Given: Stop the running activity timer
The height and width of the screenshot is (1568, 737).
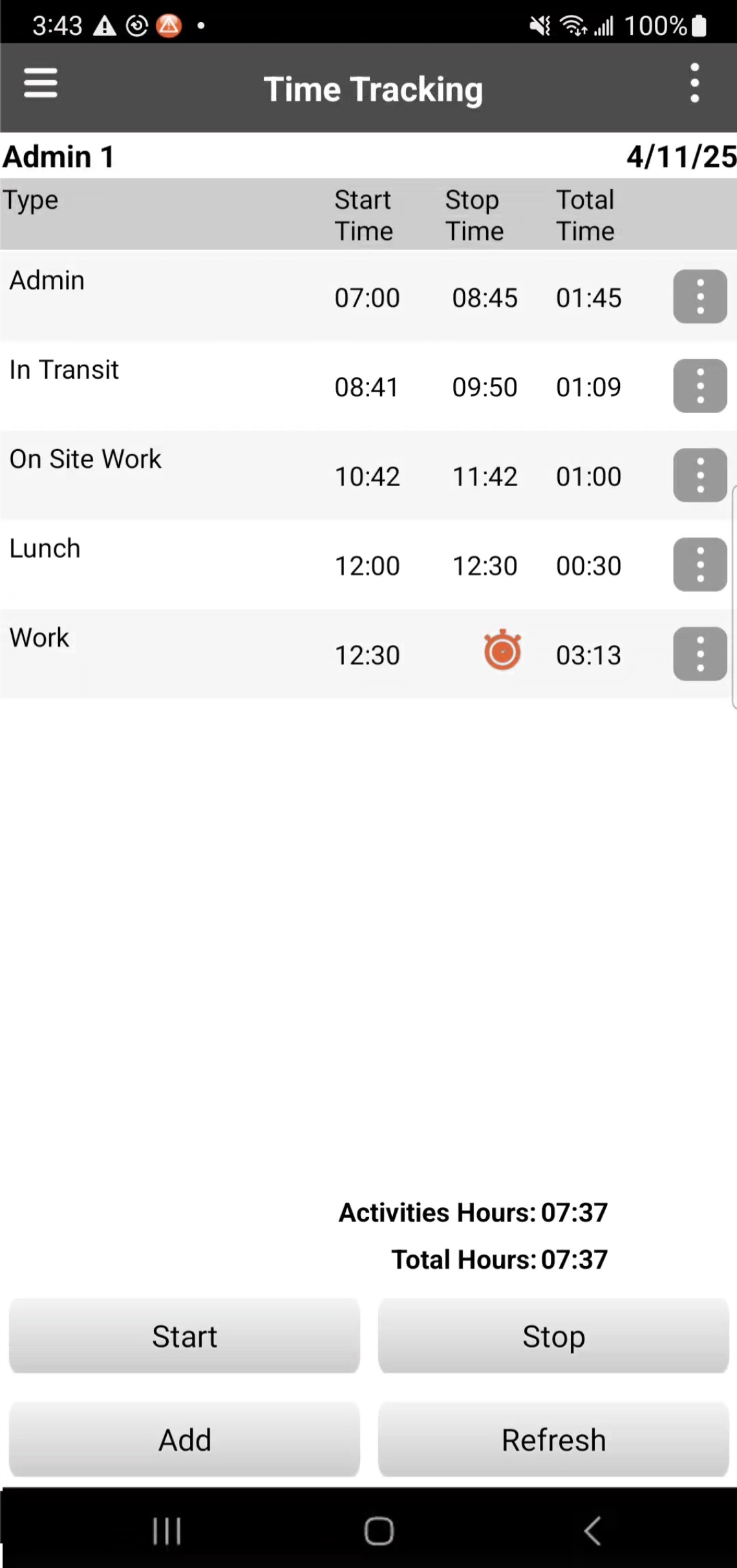Looking at the screenshot, I should 553,1335.
